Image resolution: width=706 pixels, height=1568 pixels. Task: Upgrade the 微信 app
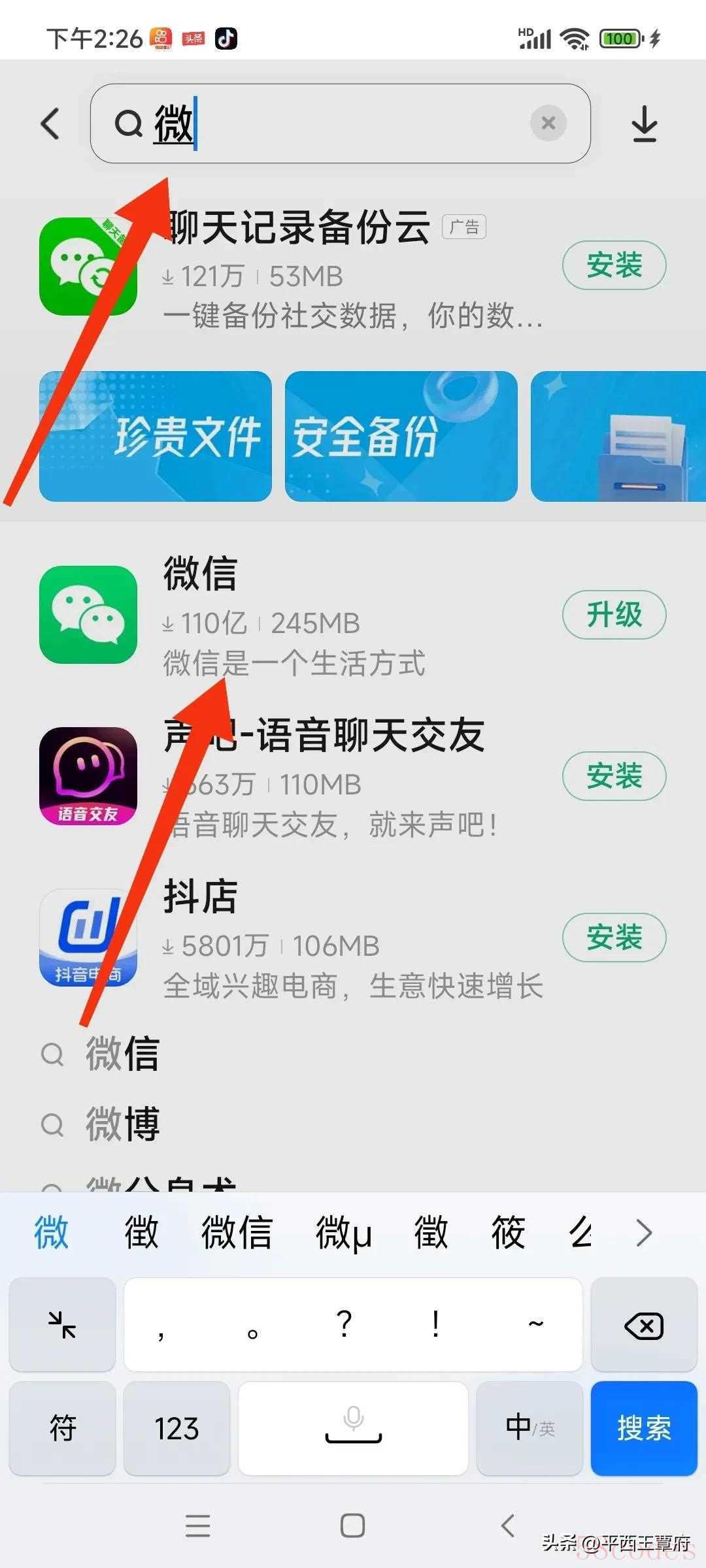coord(613,614)
